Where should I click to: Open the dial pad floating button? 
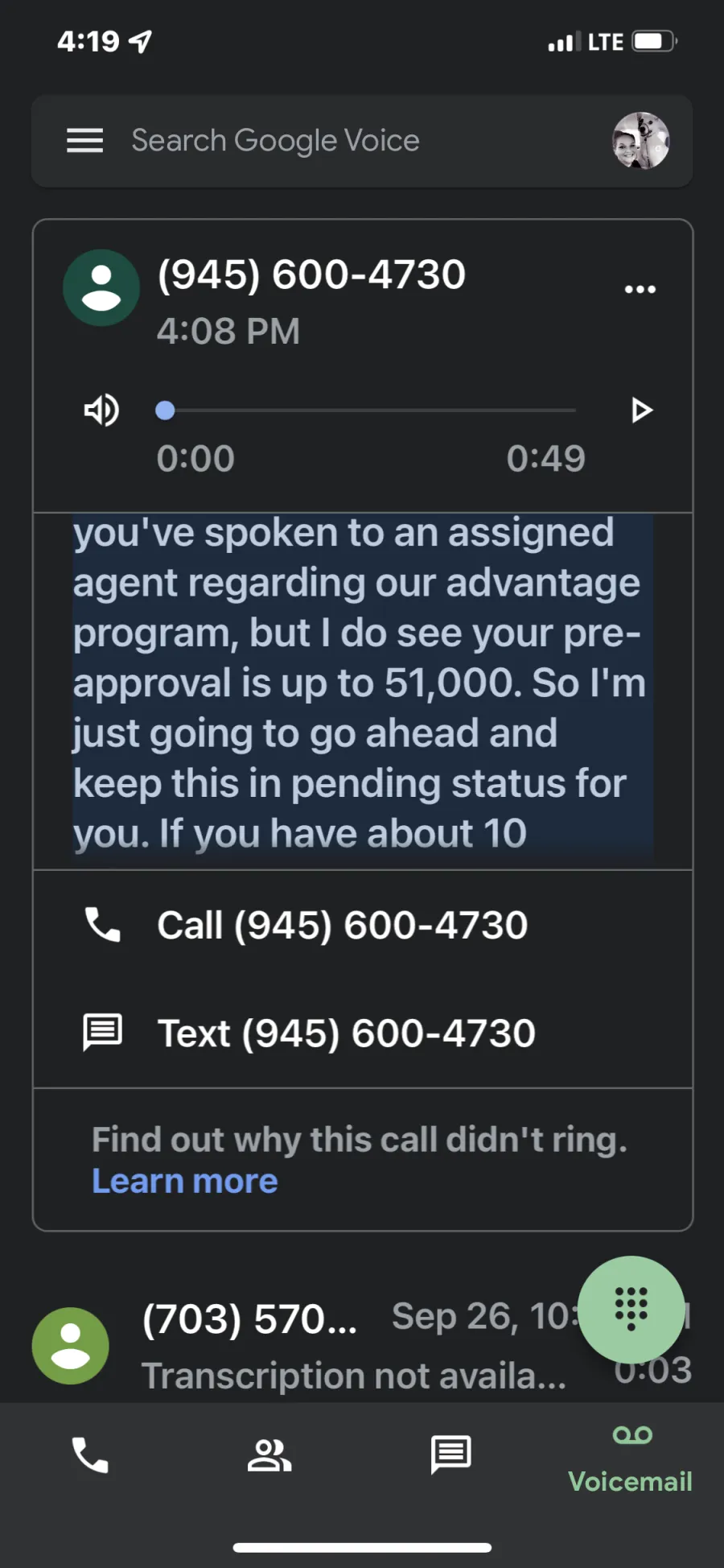(x=631, y=1309)
